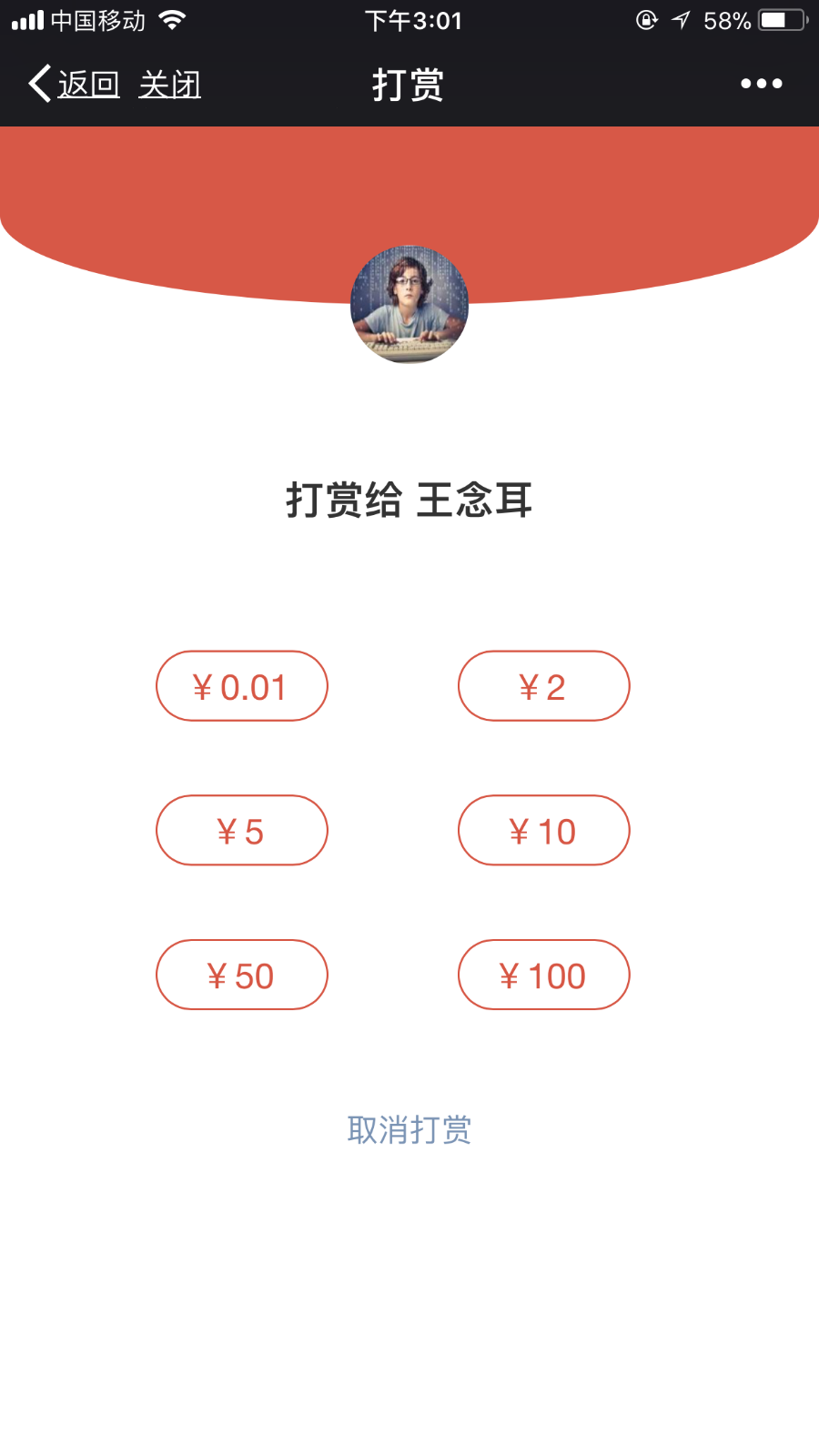
Task: Choose the ¥100 tip amount
Action: pos(543,975)
